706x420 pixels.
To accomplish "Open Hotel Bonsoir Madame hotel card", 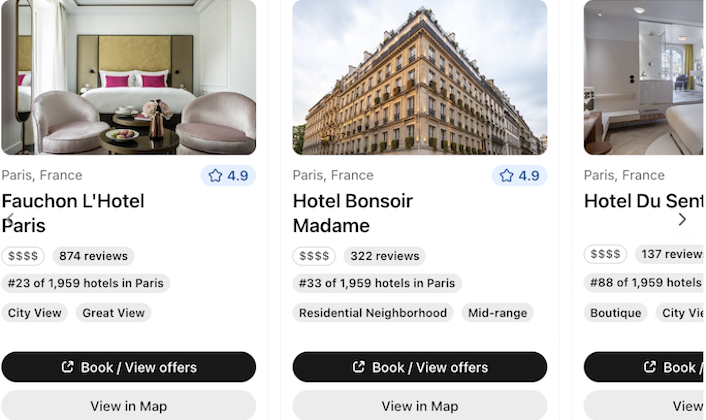I will tap(352, 212).
